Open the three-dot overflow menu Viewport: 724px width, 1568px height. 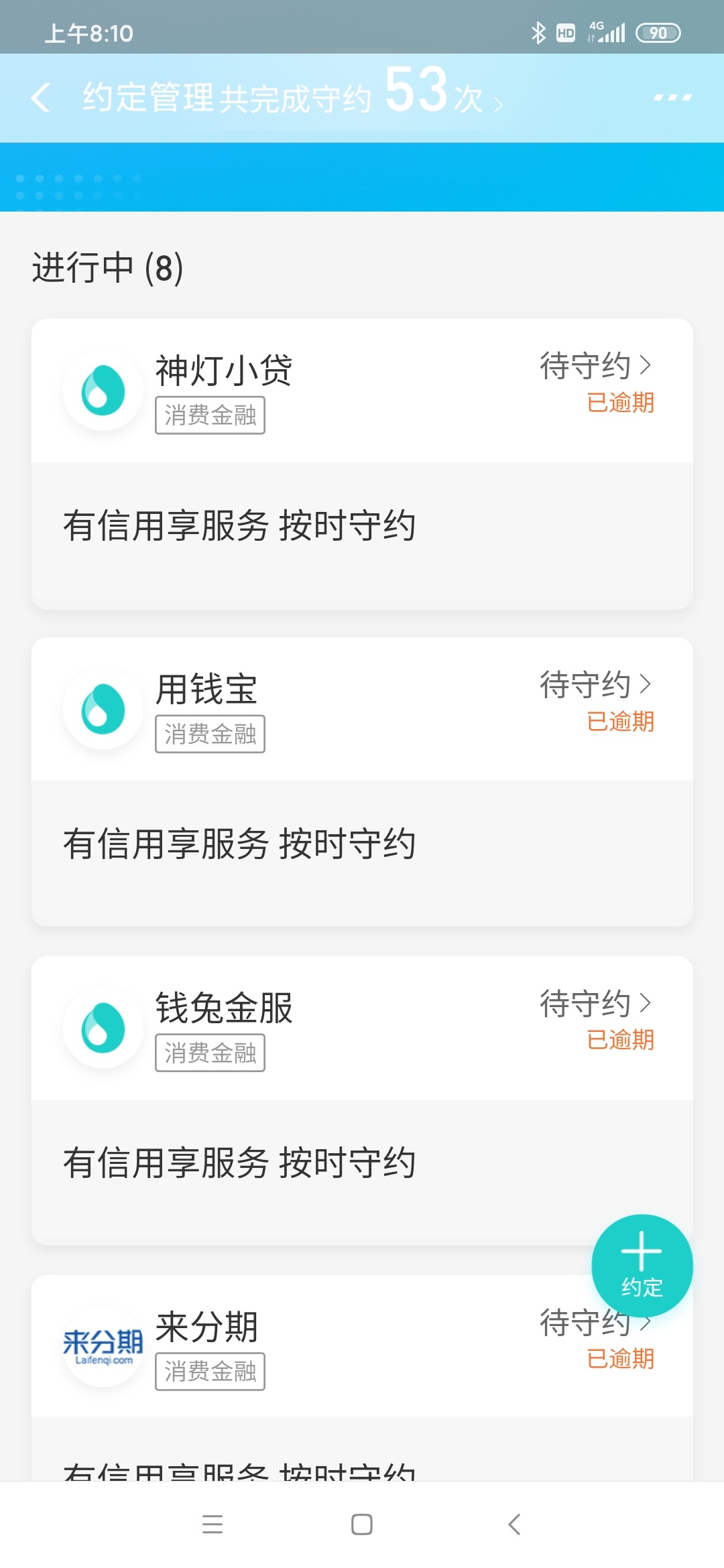(x=672, y=98)
